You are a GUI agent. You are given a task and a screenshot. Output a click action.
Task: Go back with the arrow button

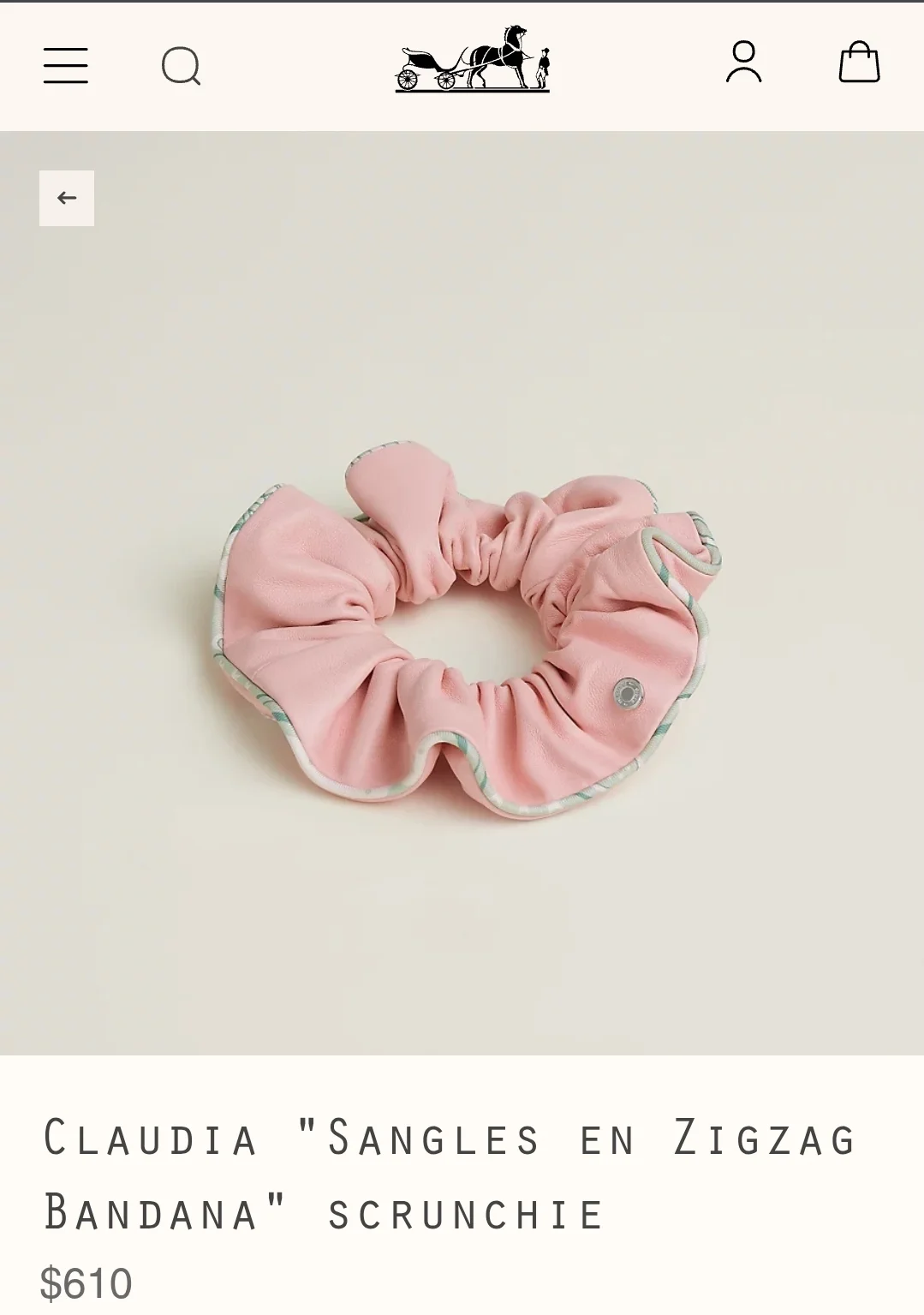pyautogui.click(x=67, y=199)
